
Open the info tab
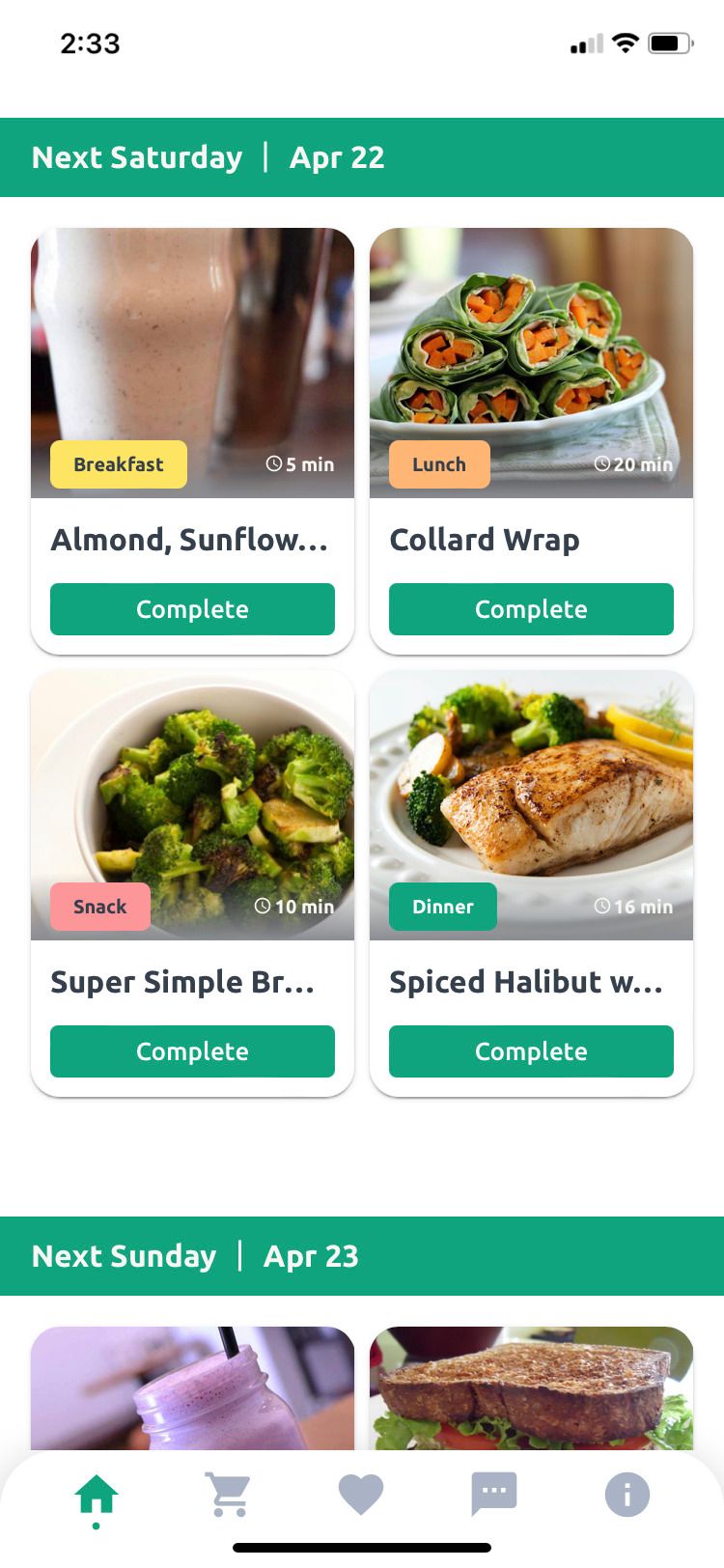pyautogui.click(x=627, y=1496)
